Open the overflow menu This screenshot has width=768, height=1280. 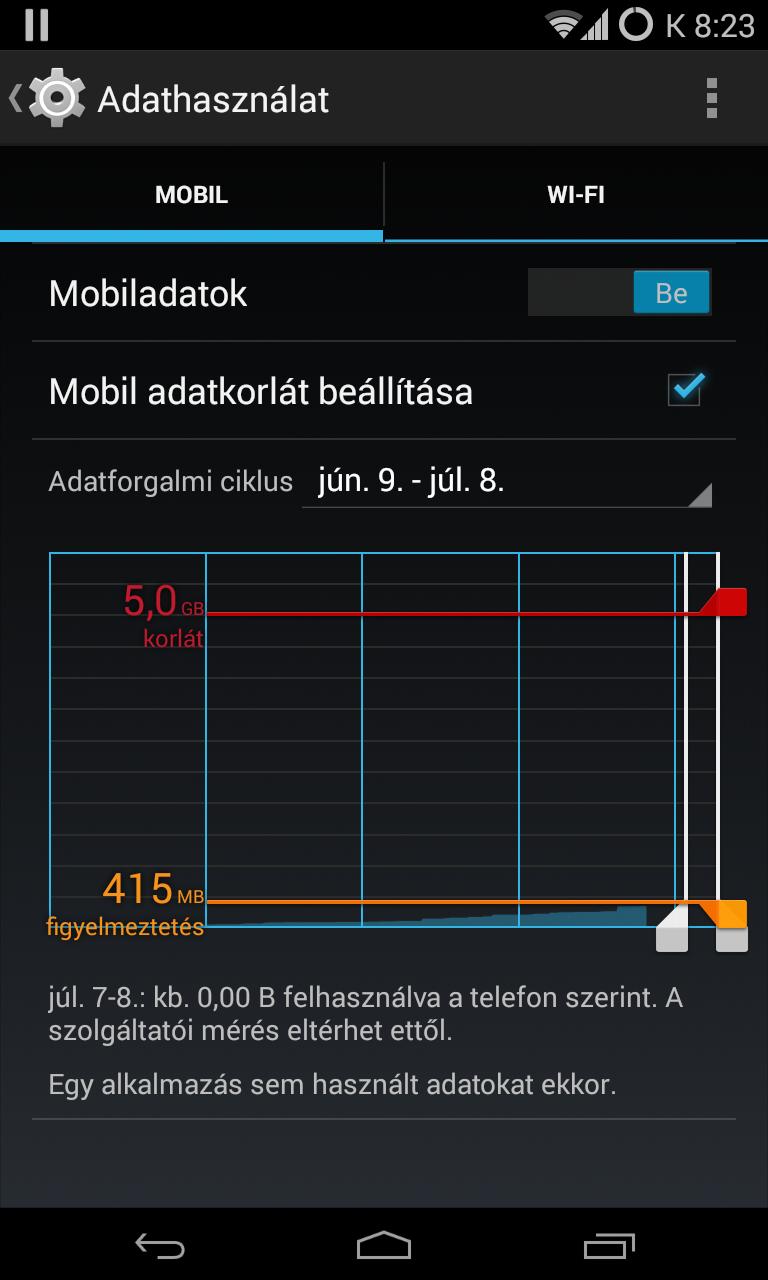(711, 99)
